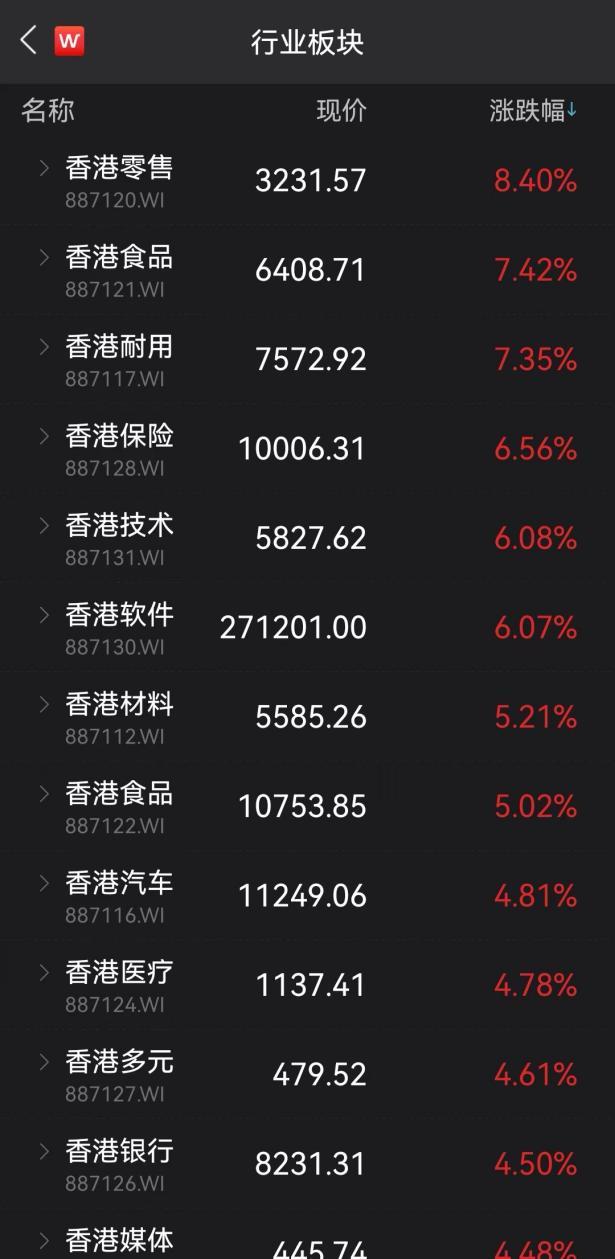Expand the chevron beside 香港媒体
The image size is (615, 1259).
coord(44,1240)
